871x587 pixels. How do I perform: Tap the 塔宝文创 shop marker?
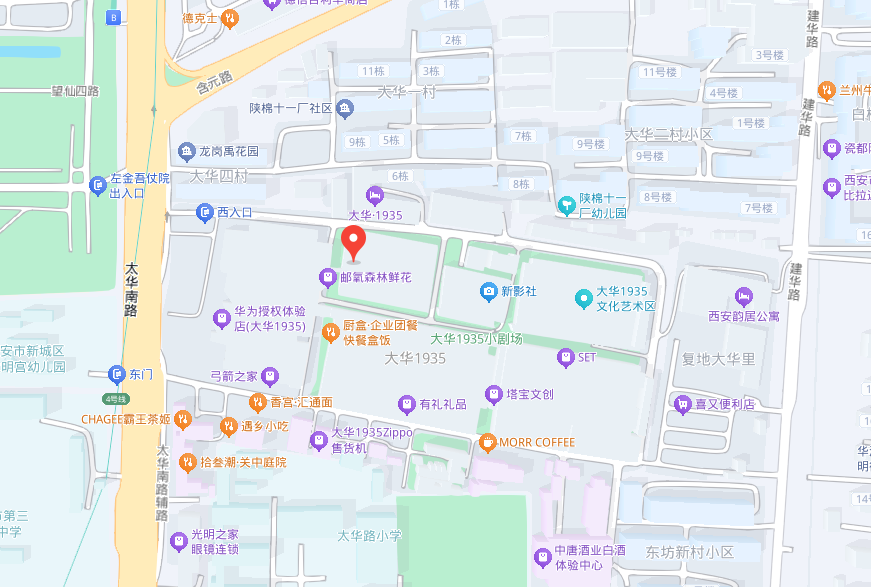[493, 394]
